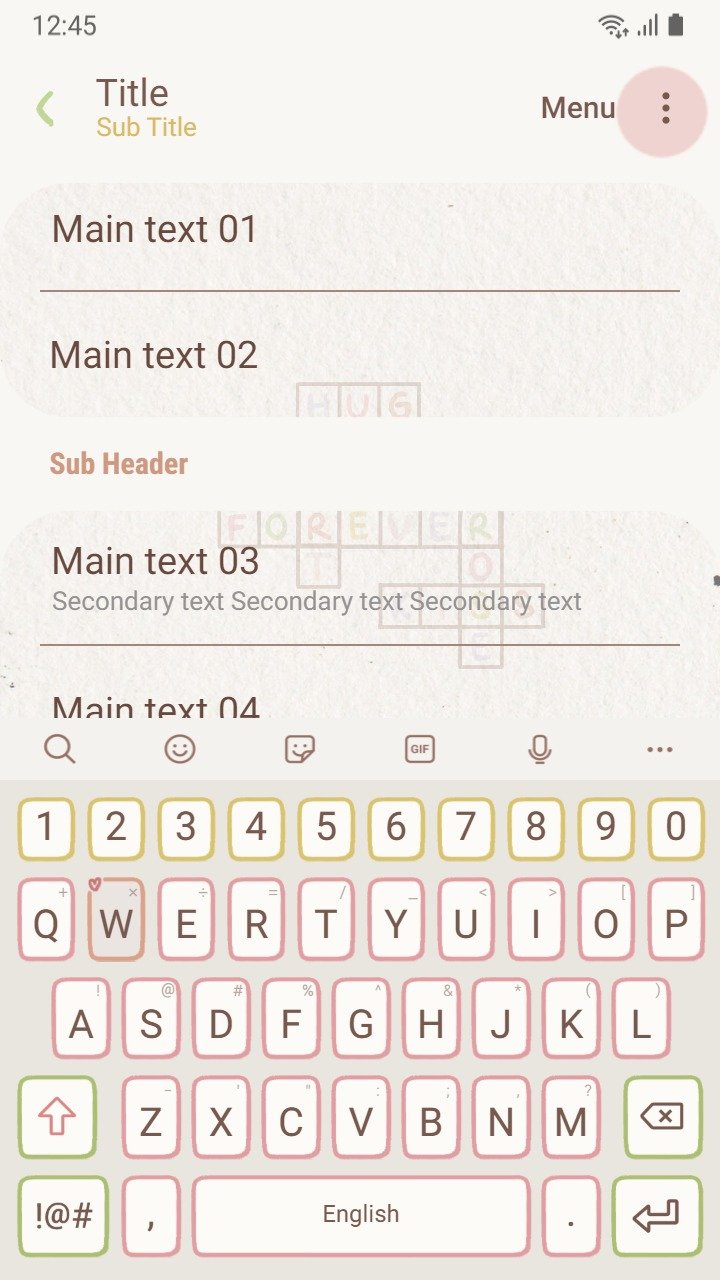The width and height of the screenshot is (720, 1280).
Task: Tap the Menu text button
Action: point(578,108)
